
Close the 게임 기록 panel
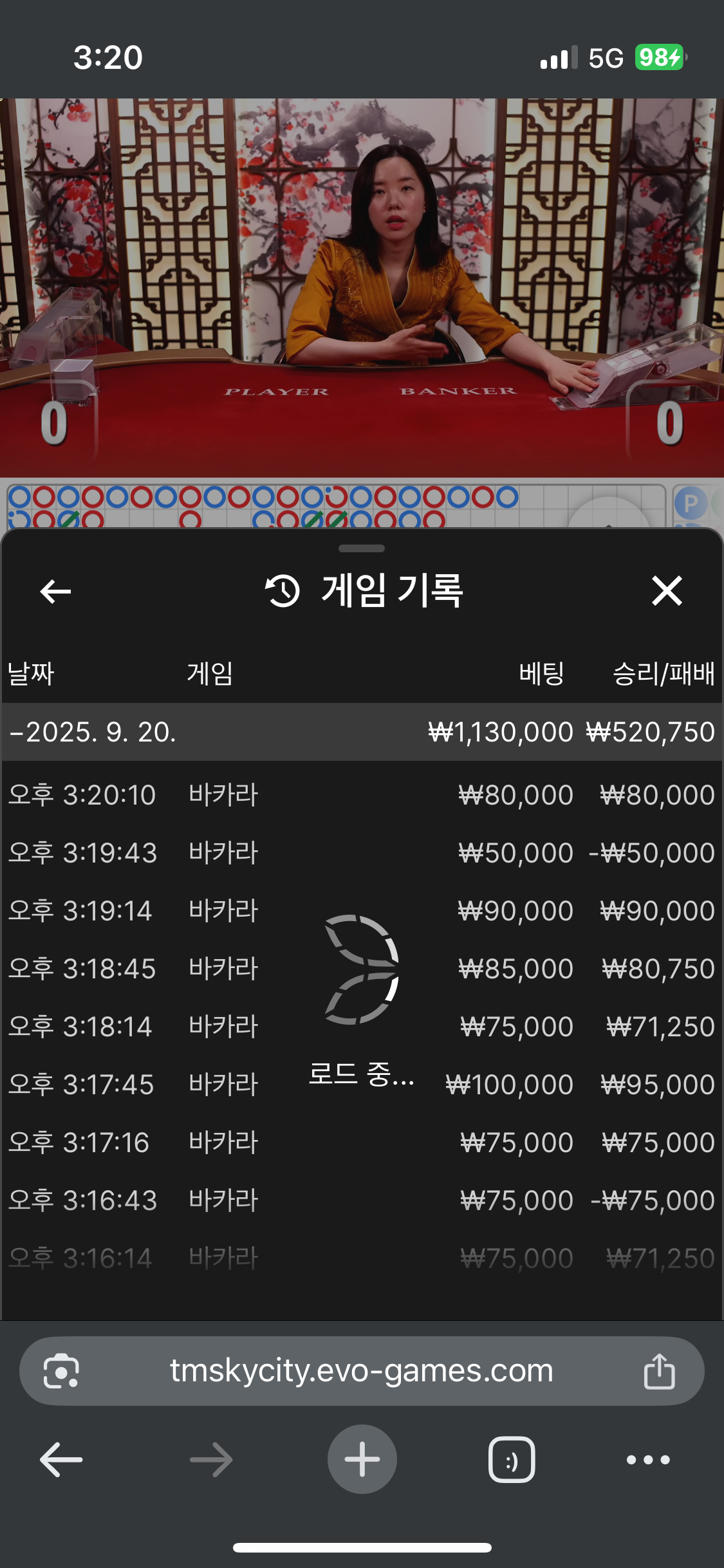coord(666,591)
